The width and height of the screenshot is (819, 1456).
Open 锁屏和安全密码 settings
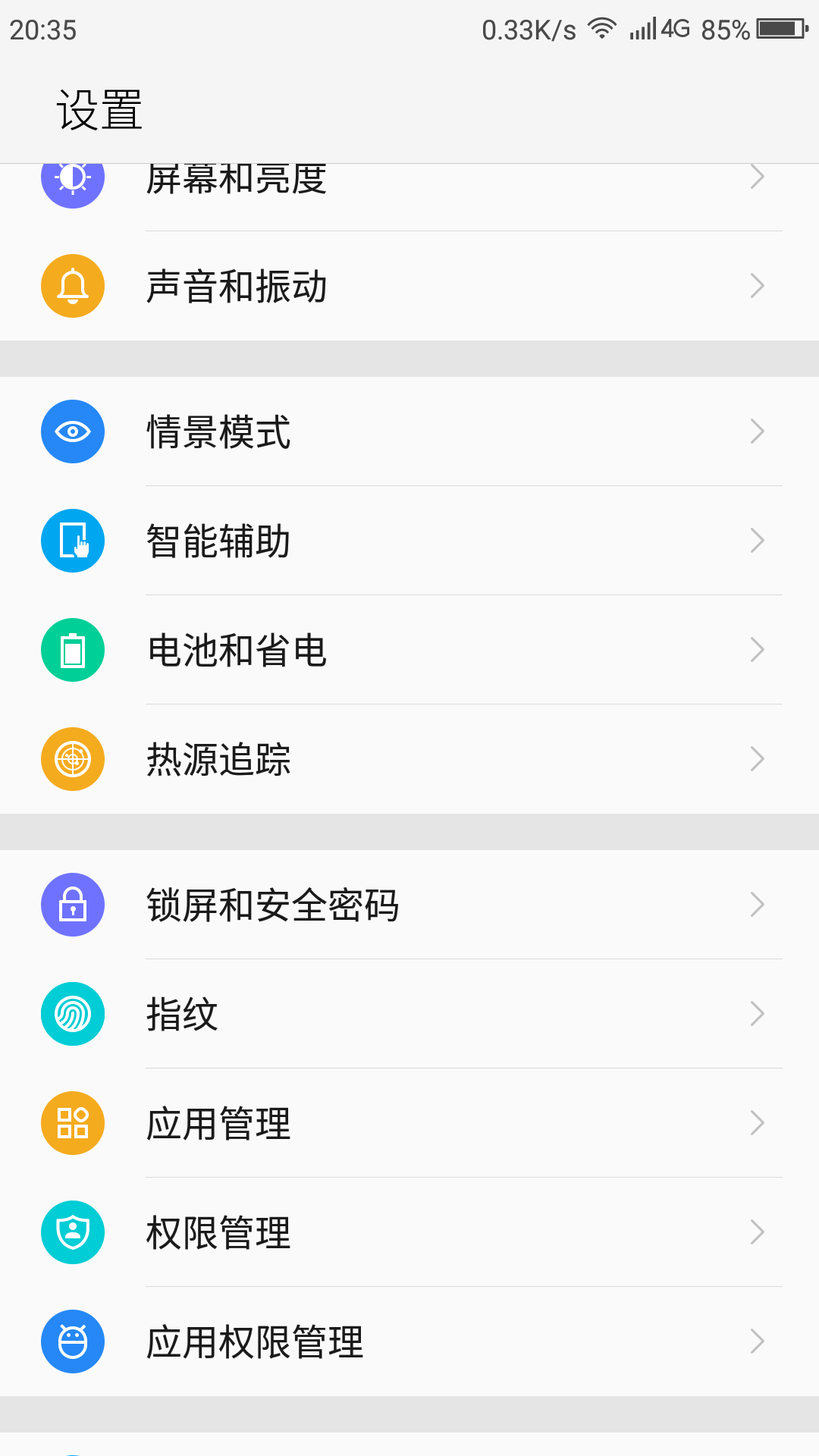click(409, 904)
